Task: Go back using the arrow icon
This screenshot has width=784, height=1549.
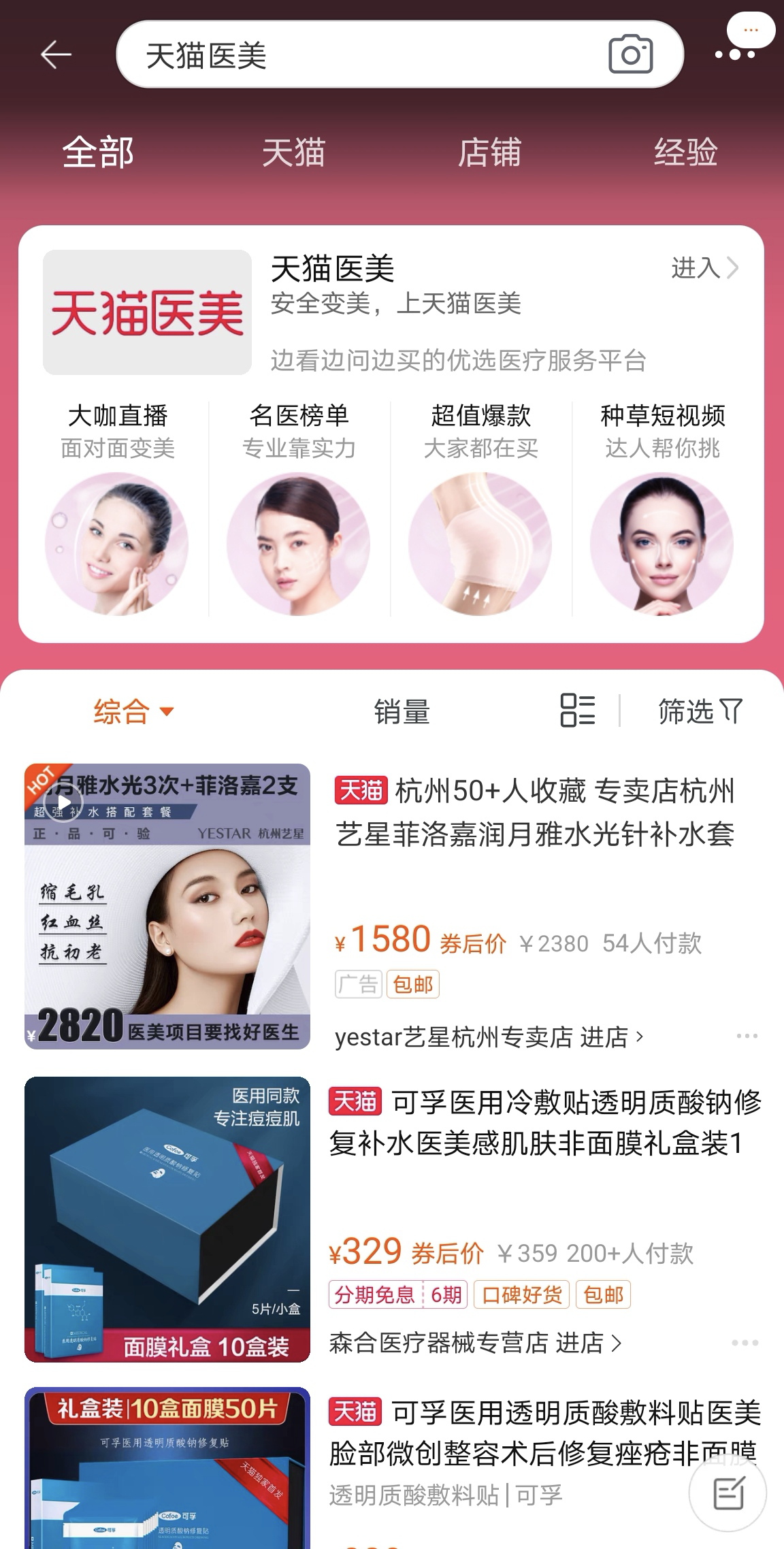Action: (56, 54)
